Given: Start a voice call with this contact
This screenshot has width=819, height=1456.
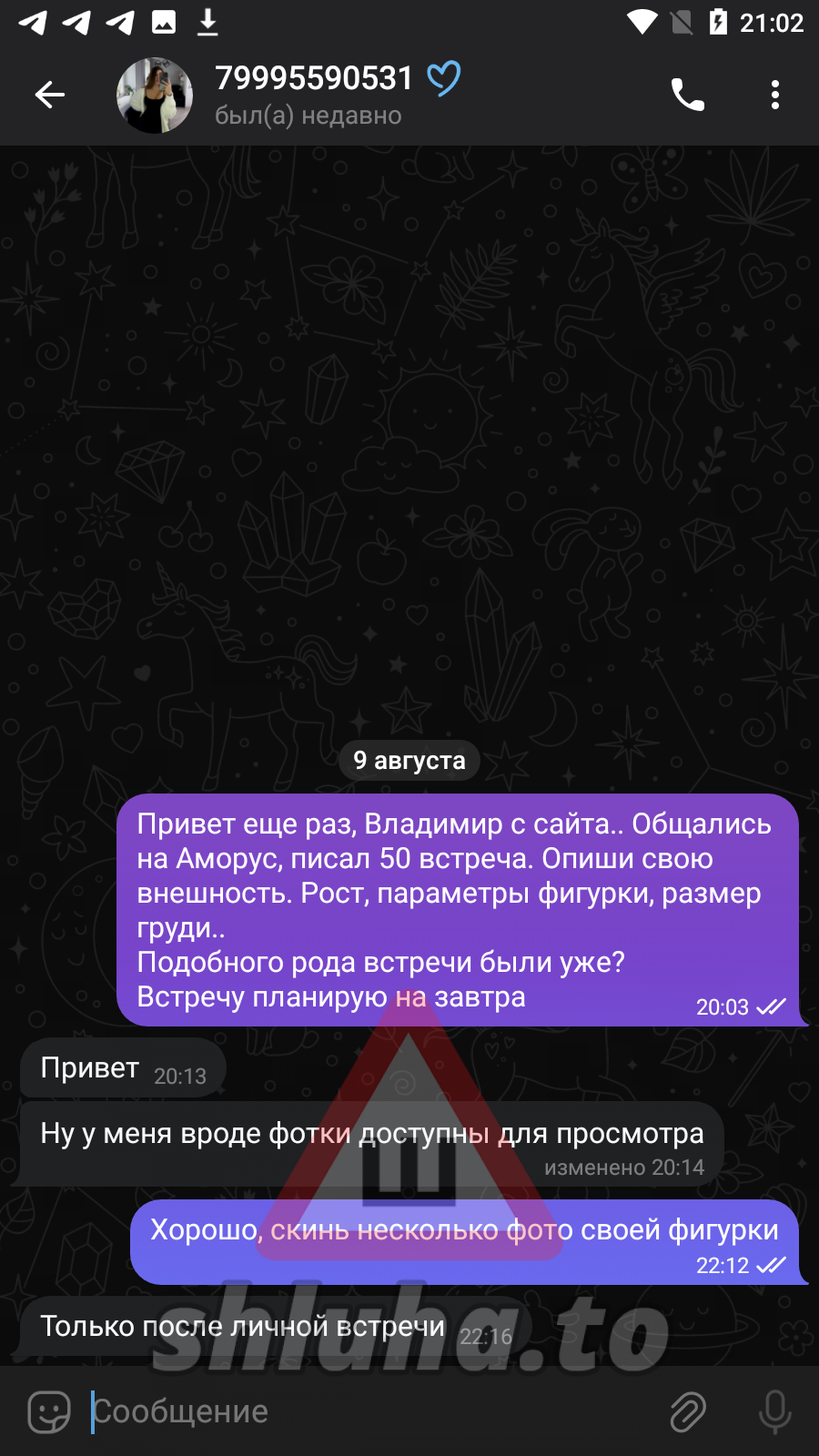Looking at the screenshot, I should point(687,95).
